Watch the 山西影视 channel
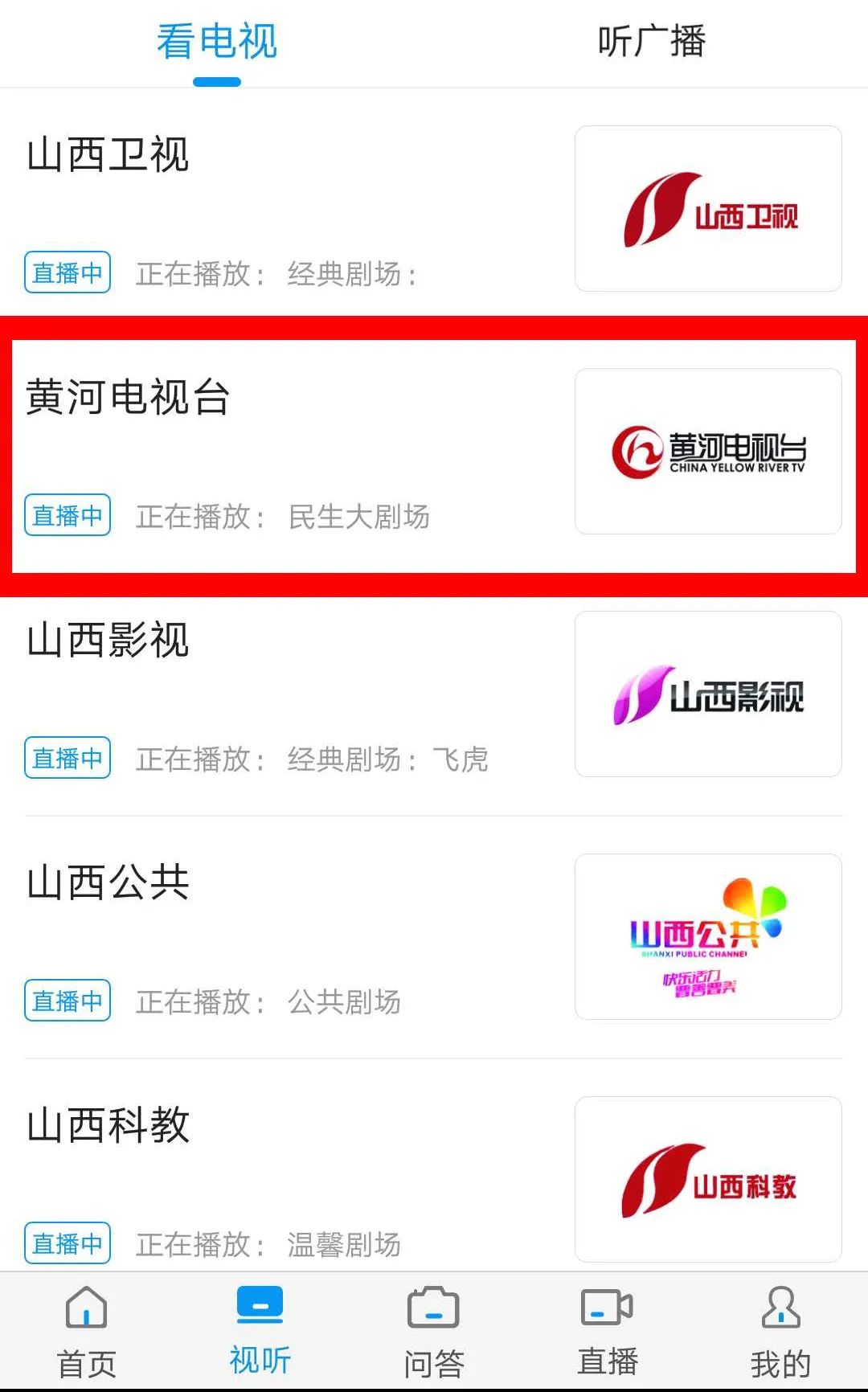Viewport: 868px width, 1392px height. pos(434,694)
